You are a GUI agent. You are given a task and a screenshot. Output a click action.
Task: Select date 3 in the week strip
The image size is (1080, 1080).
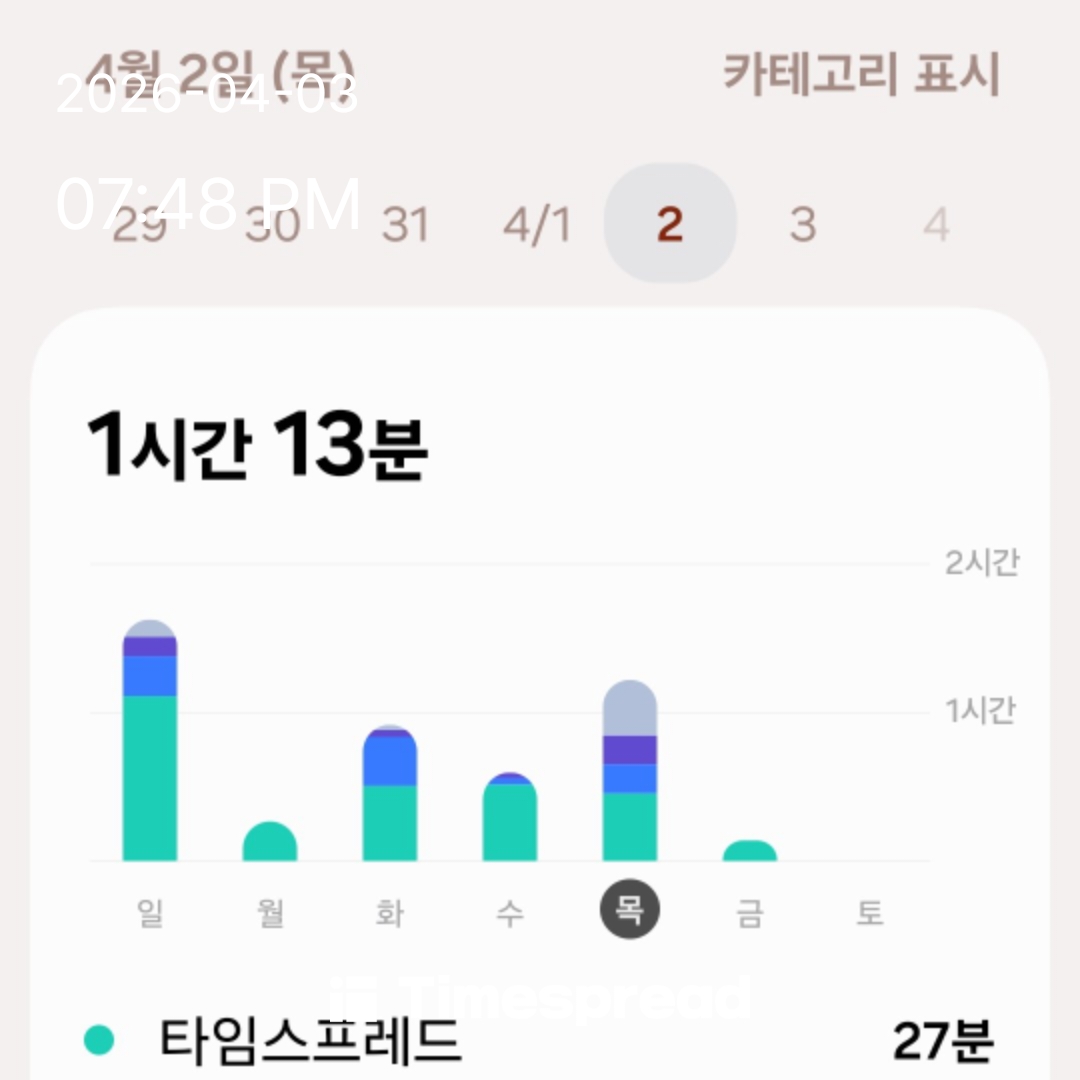802,224
